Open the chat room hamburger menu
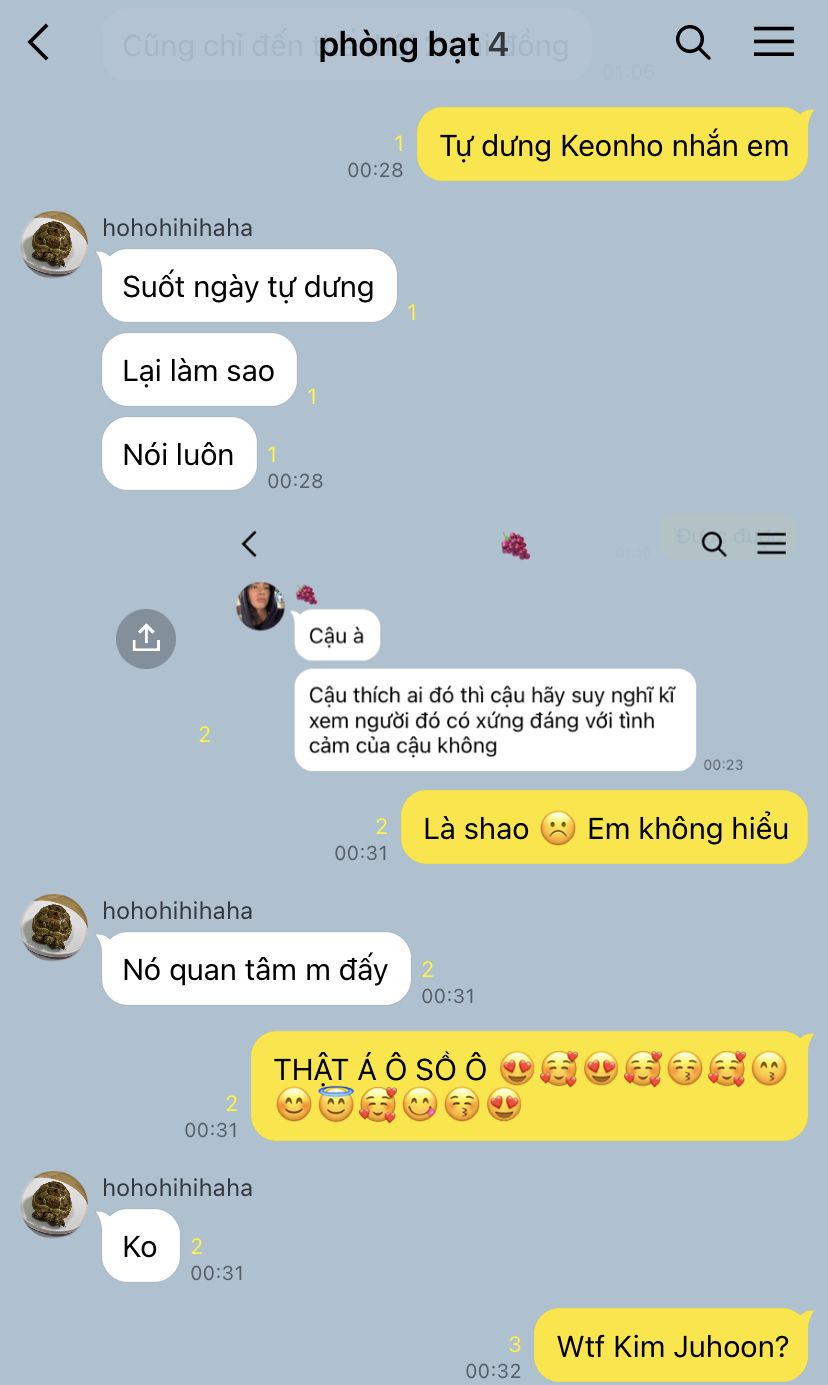Screen dimensions: 828x1385 coord(773,43)
